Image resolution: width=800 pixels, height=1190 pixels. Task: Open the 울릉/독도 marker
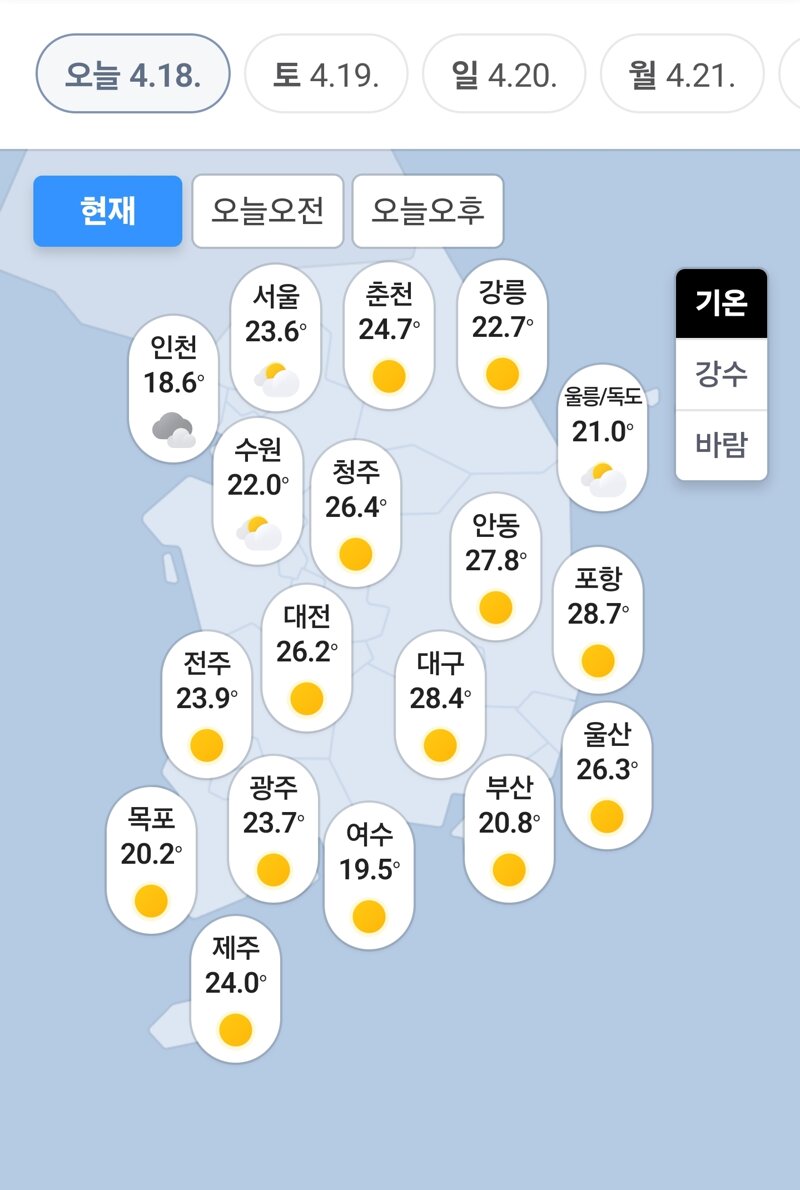[602, 438]
